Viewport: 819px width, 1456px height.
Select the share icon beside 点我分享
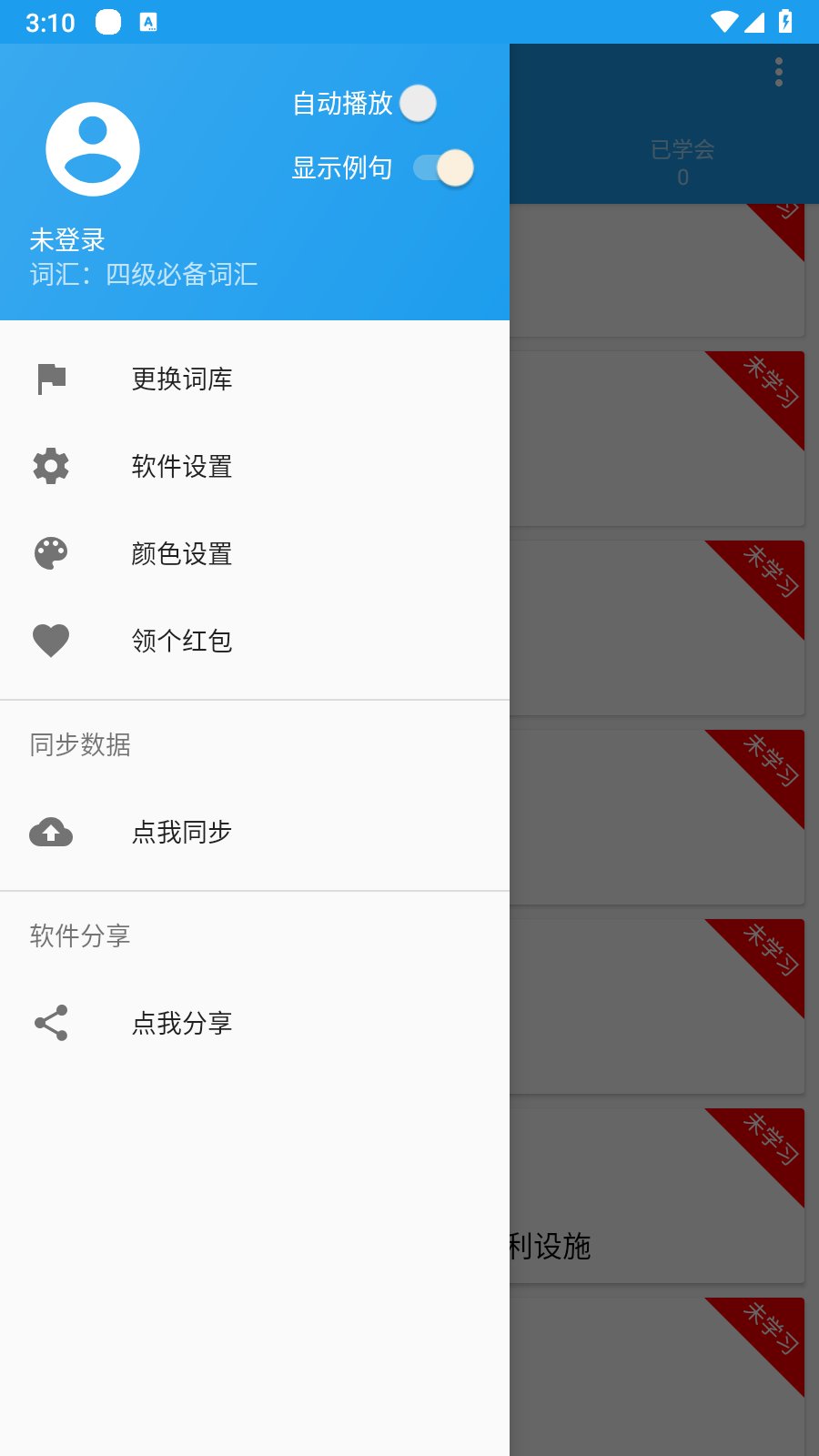pos(50,1023)
